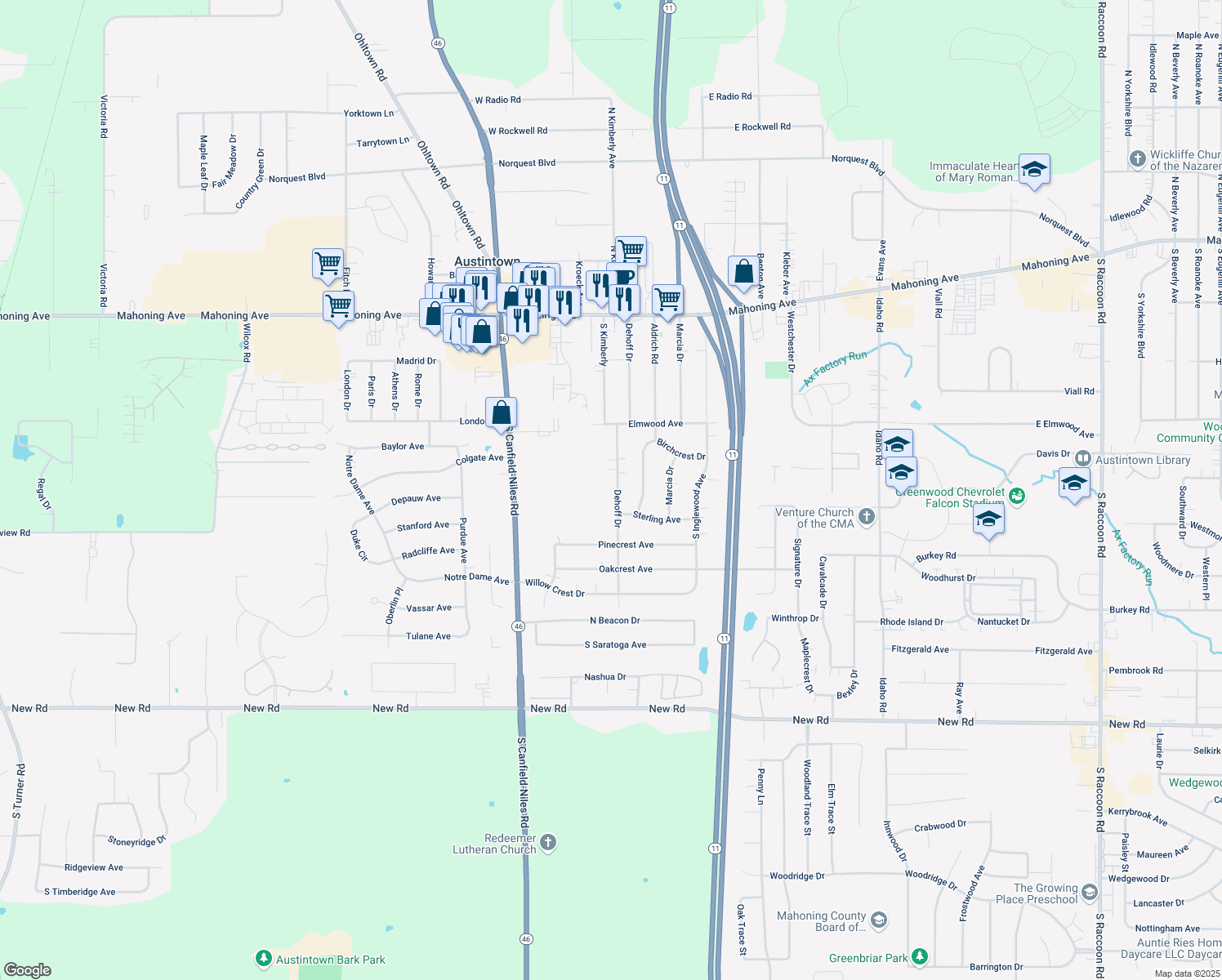Tap the Wickliffe Church of the Nazarene marker
1222x980 pixels.
coord(1138,158)
